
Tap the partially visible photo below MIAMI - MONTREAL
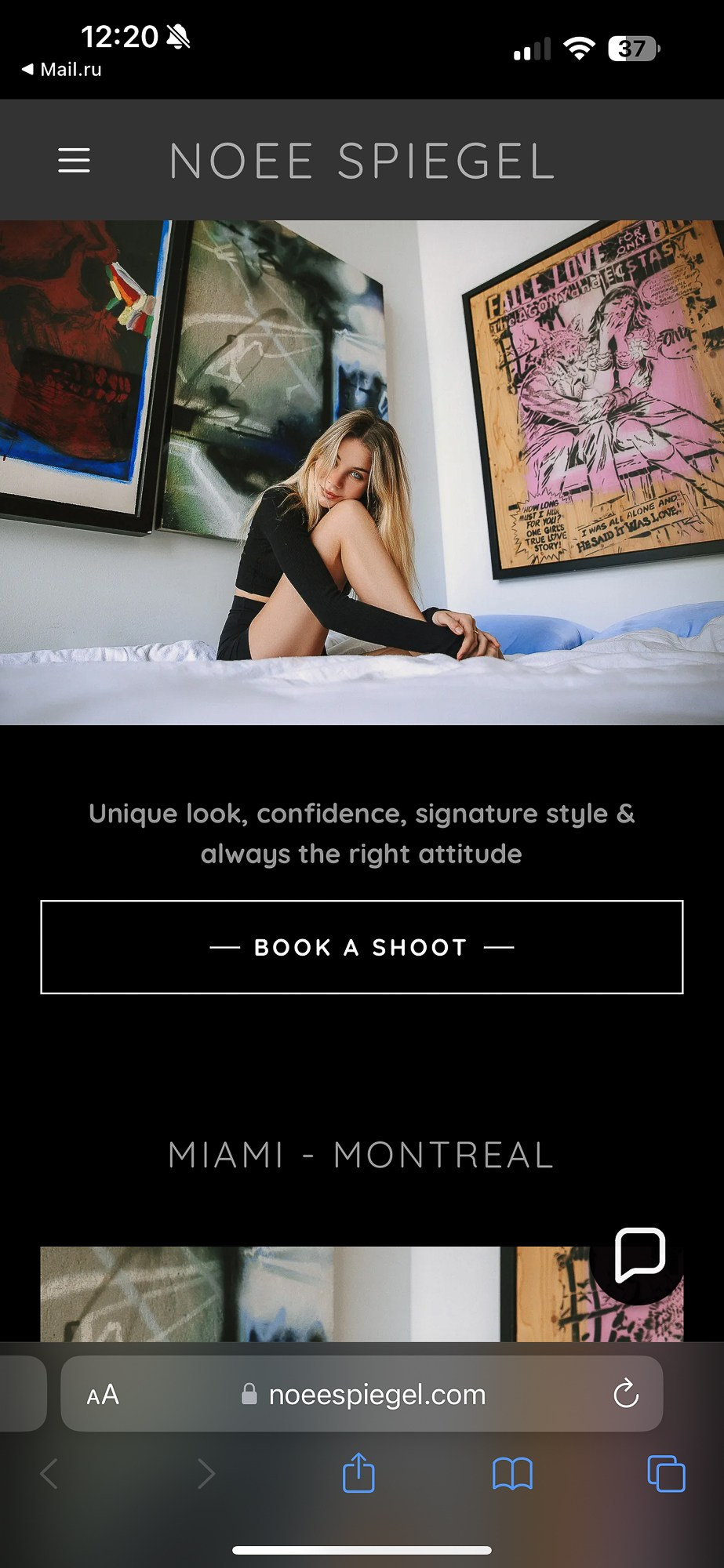pos(314,1294)
